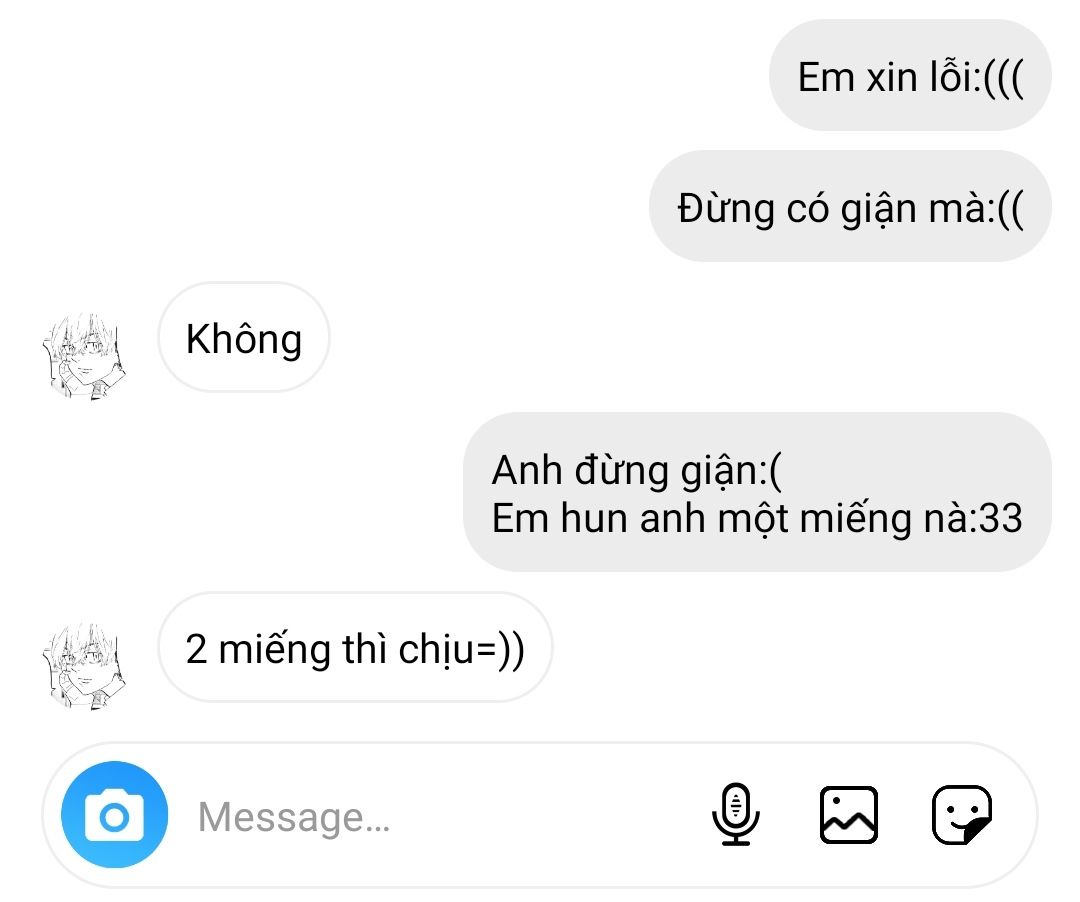Open the sticker picker
The width and height of the screenshot is (1080, 902).
tap(961, 814)
